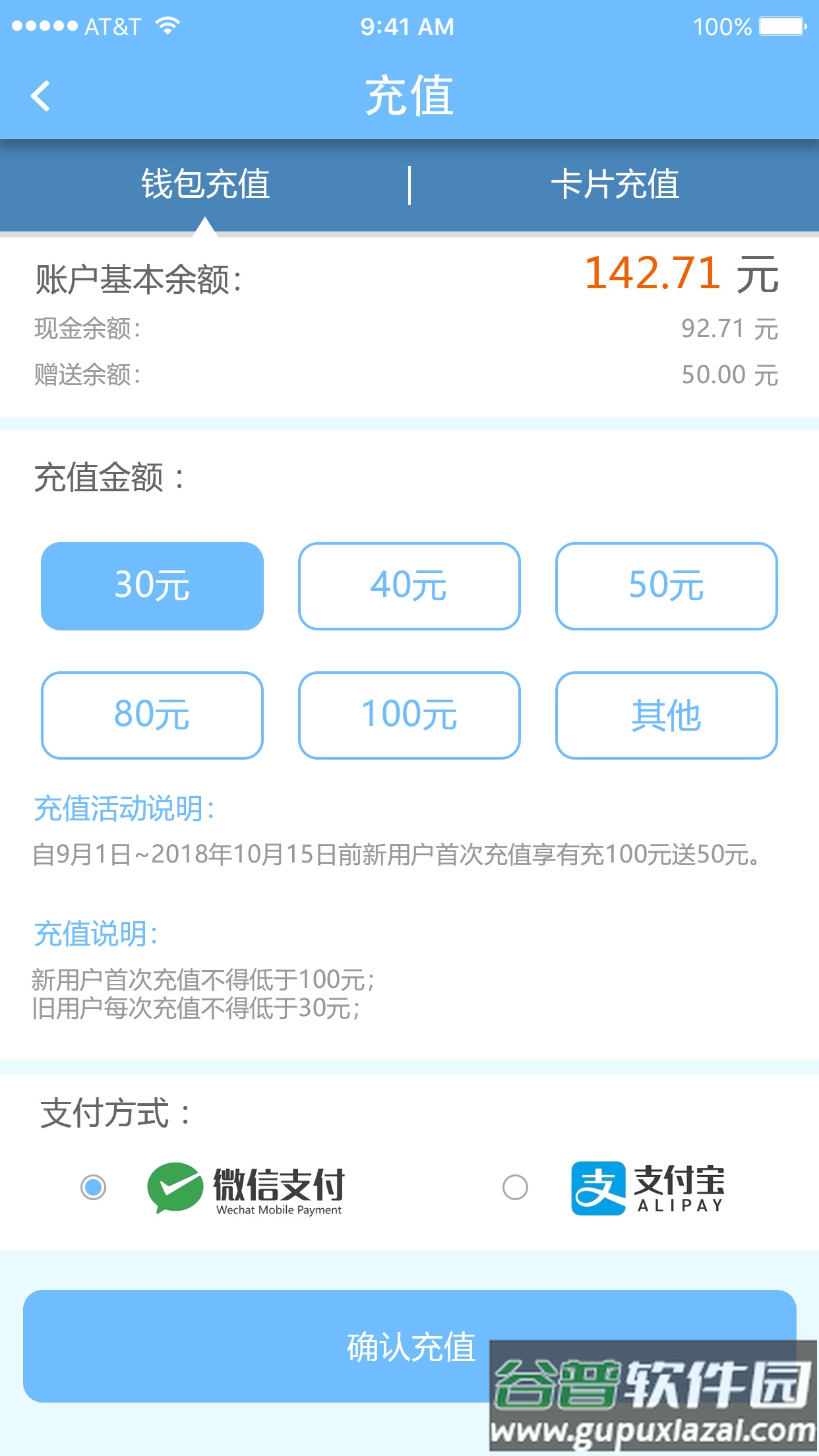Viewport: 819px width, 1456px height.
Task: Choose the Alipay radio button
Action: tap(516, 1187)
